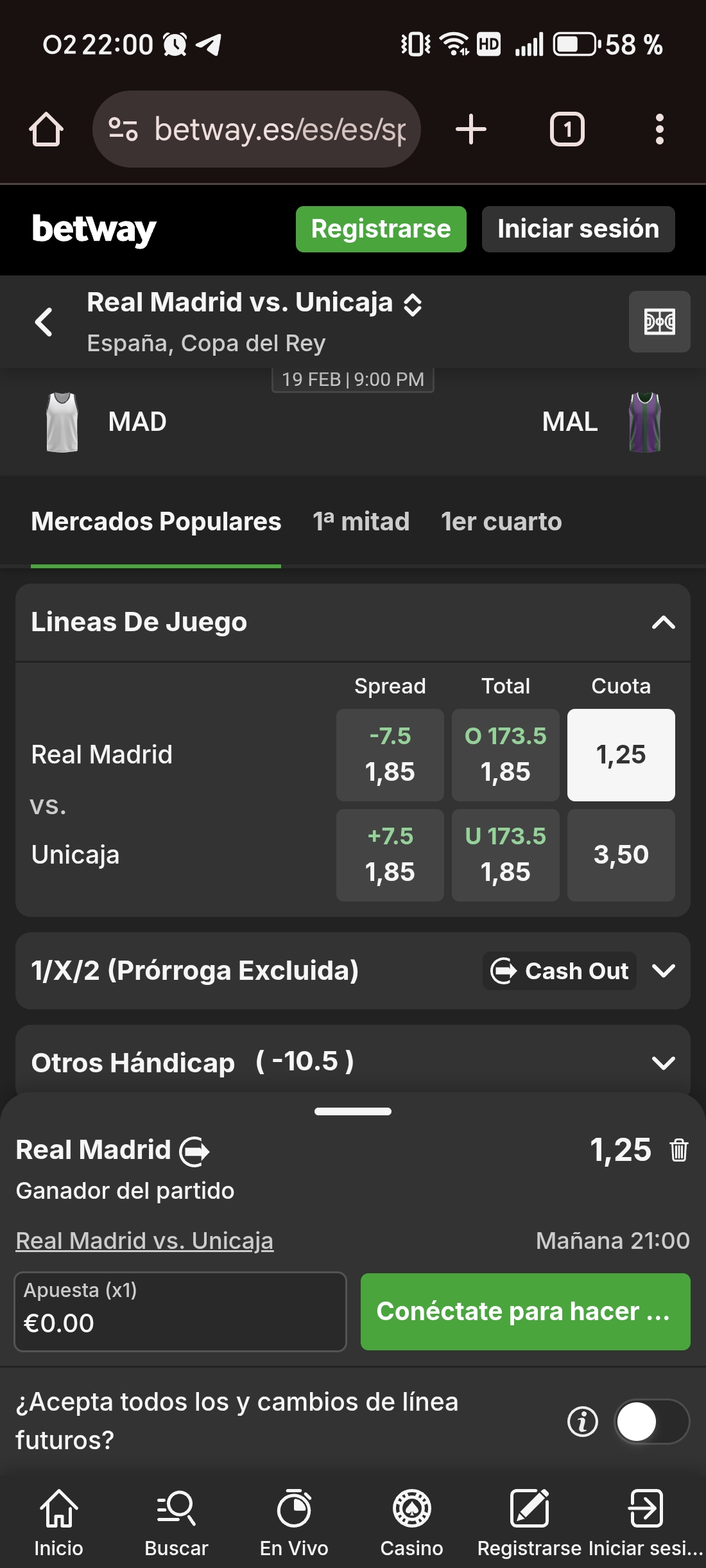Select Unicaja 3,50 odds
Image resolution: width=706 pixels, height=1568 pixels.
tap(620, 855)
